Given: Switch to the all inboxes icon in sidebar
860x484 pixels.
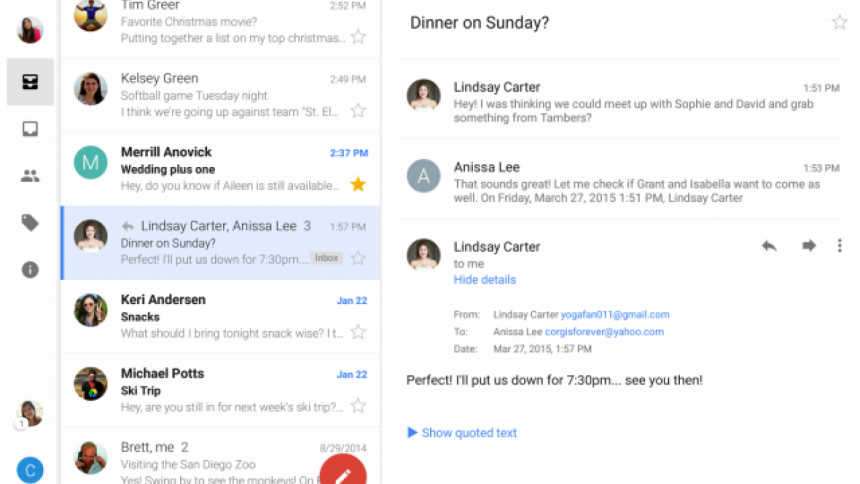Looking at the screenshot, I should pos(30,82).
